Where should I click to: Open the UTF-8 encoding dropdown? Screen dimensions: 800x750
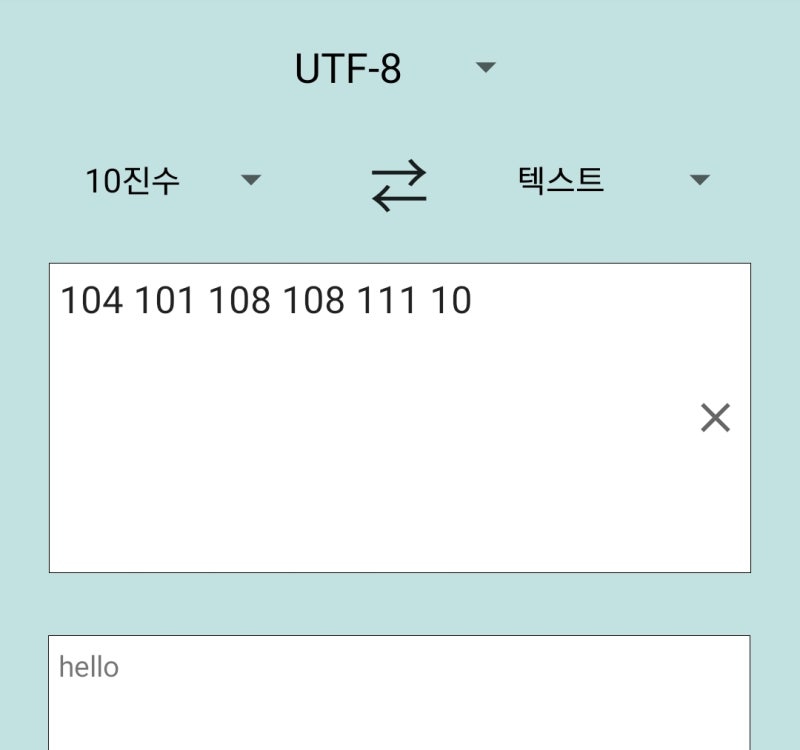[395, 69]
